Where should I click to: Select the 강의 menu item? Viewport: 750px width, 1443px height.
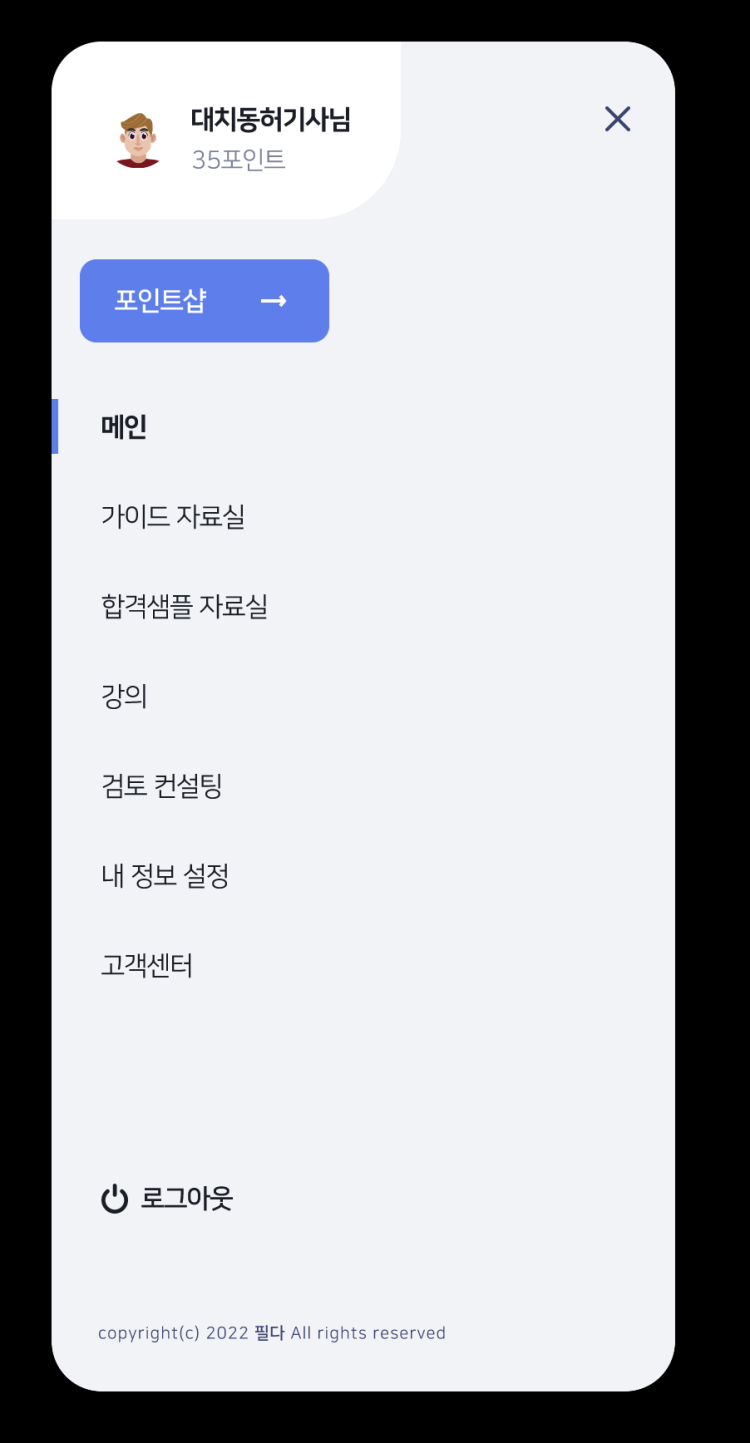pyautogui.click(x=125, y=697)
